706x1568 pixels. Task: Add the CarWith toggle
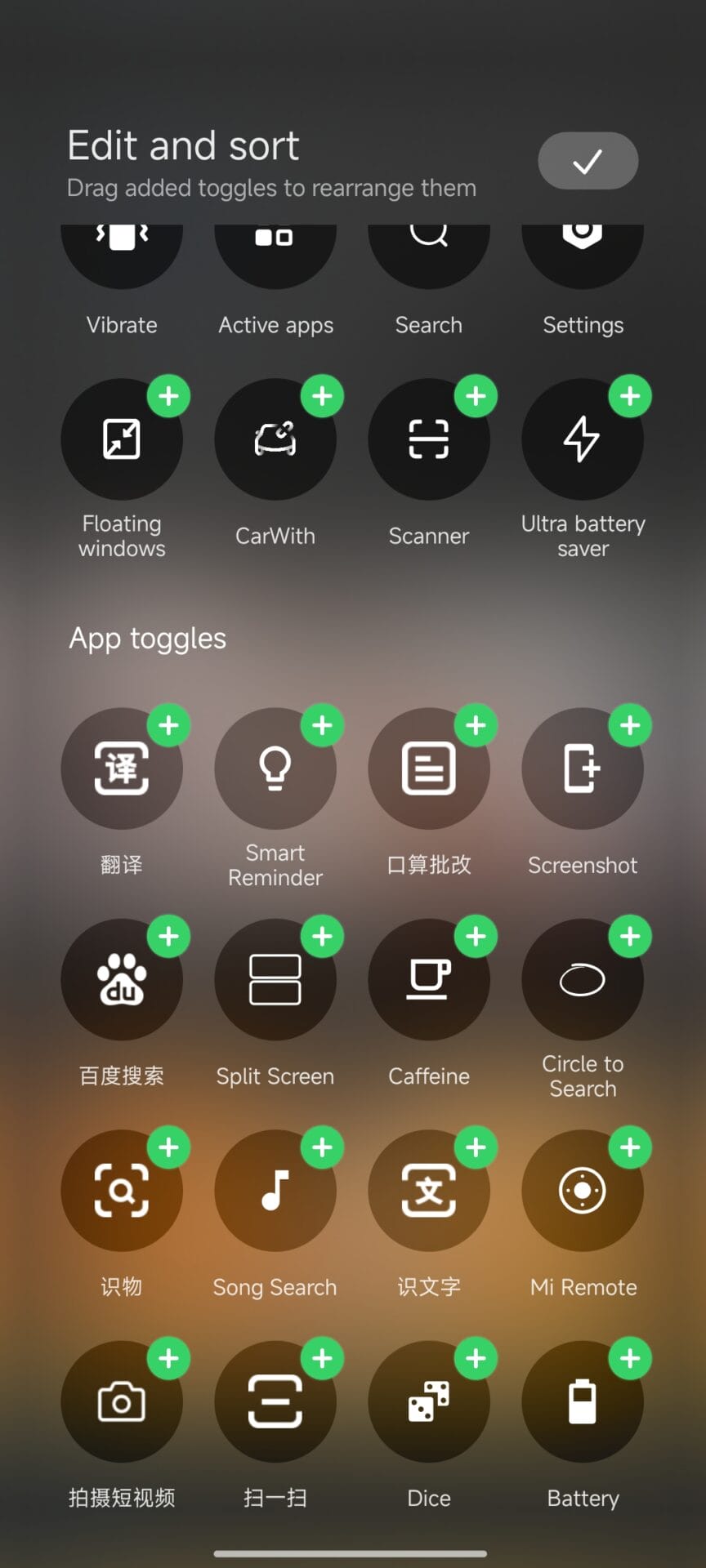coord(322,397)
